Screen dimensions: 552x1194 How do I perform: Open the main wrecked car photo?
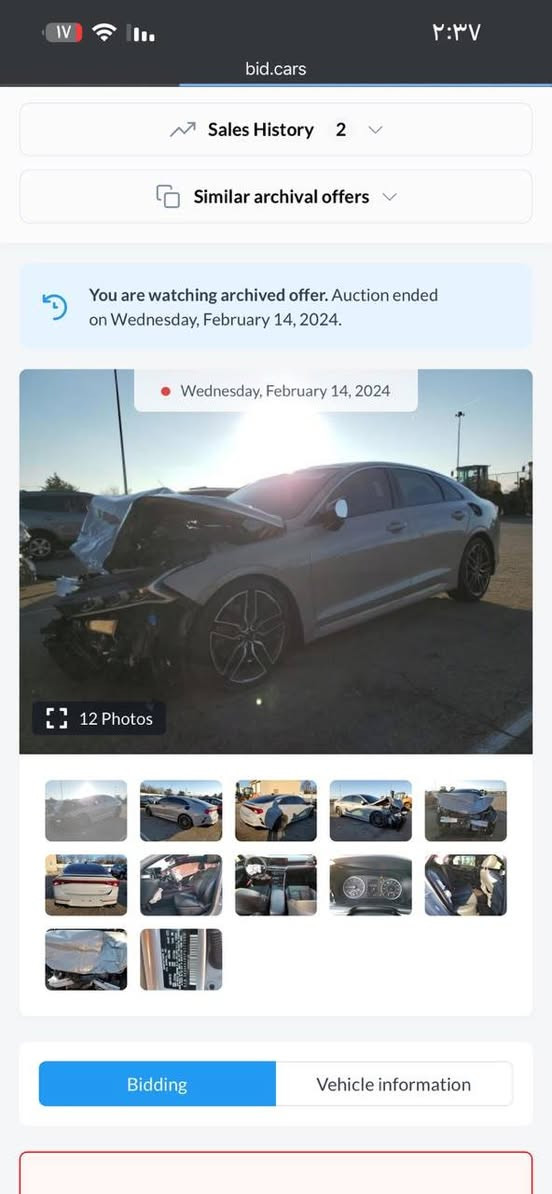point(276,561)
